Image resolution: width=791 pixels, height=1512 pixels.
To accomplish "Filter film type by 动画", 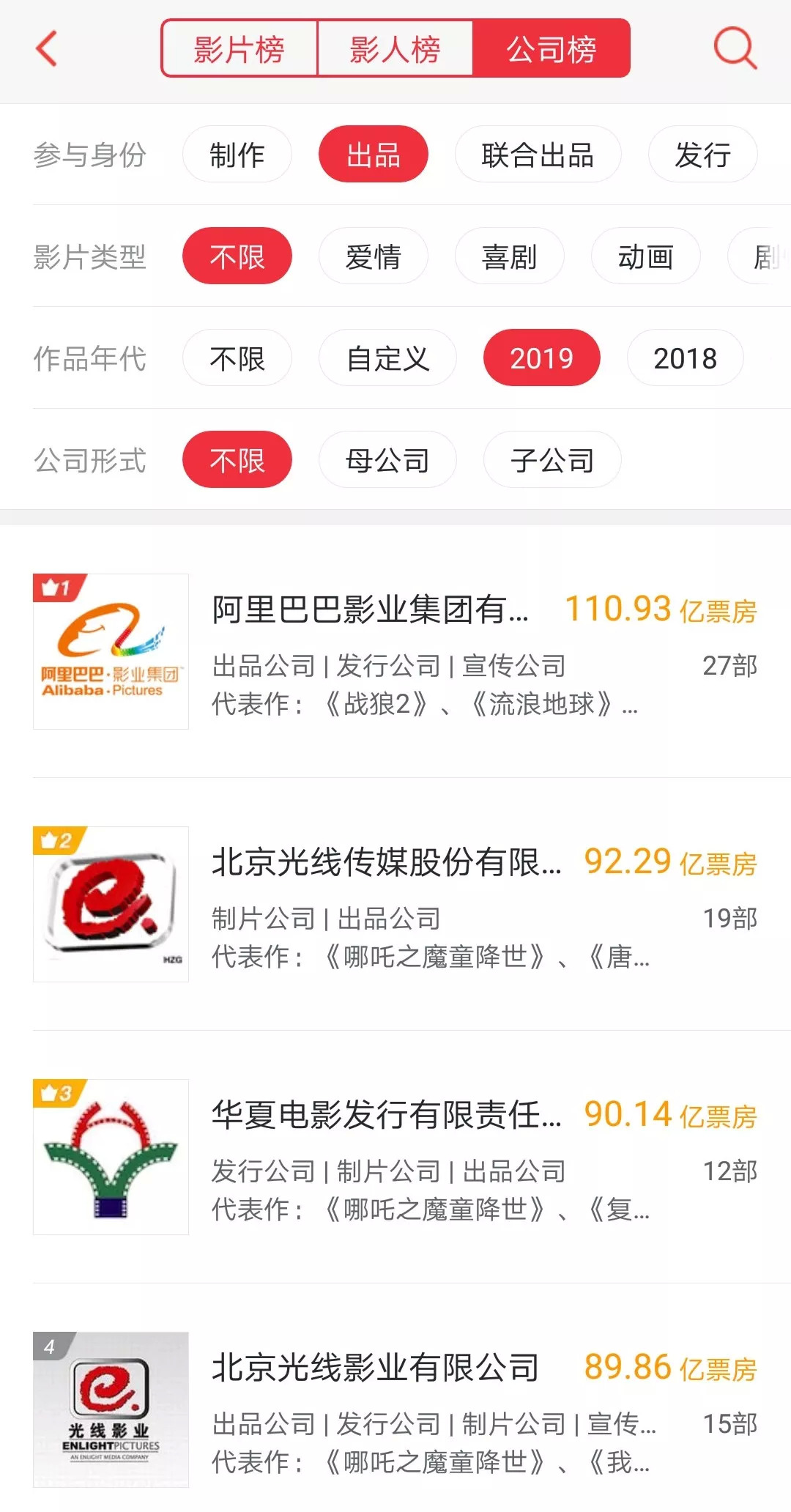I will coord(645,256).
